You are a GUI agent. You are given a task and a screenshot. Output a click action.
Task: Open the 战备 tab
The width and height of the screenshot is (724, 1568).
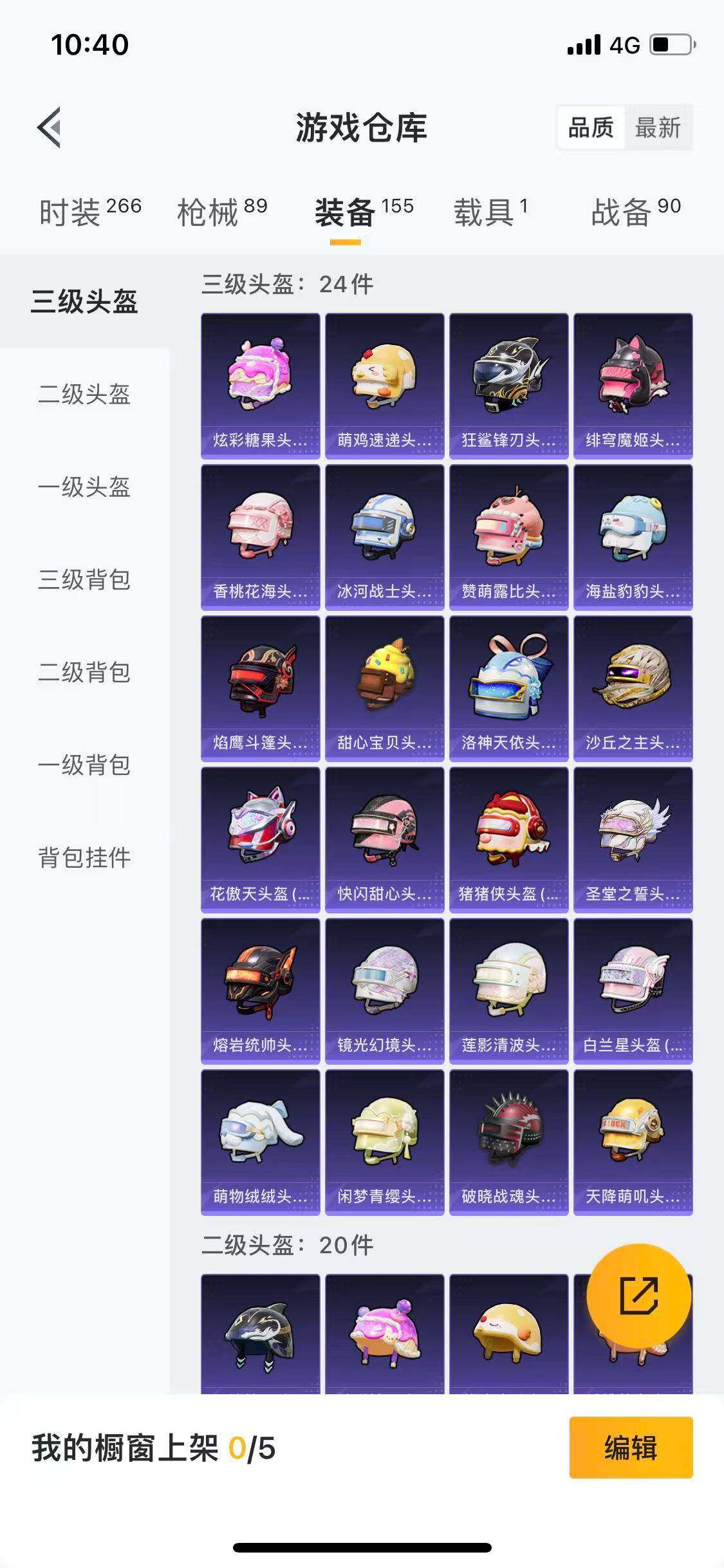tap(635, 212)
